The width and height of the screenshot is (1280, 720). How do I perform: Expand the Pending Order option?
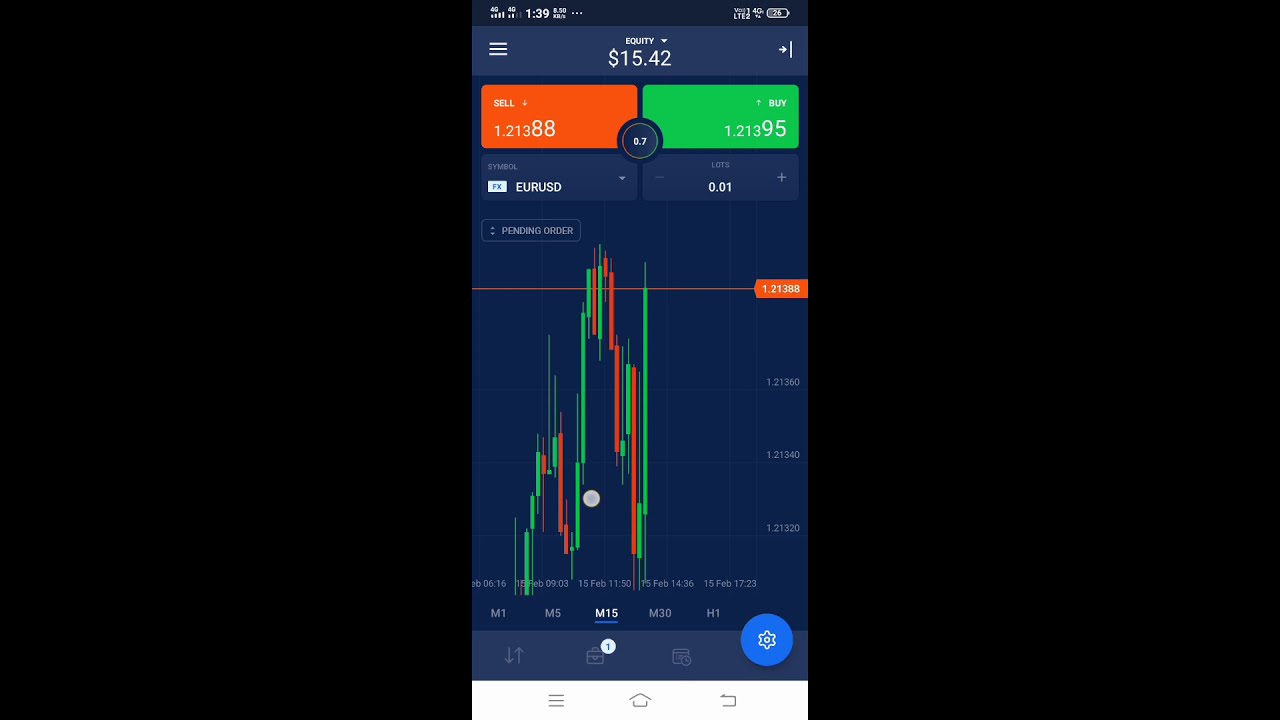[531, 231]
